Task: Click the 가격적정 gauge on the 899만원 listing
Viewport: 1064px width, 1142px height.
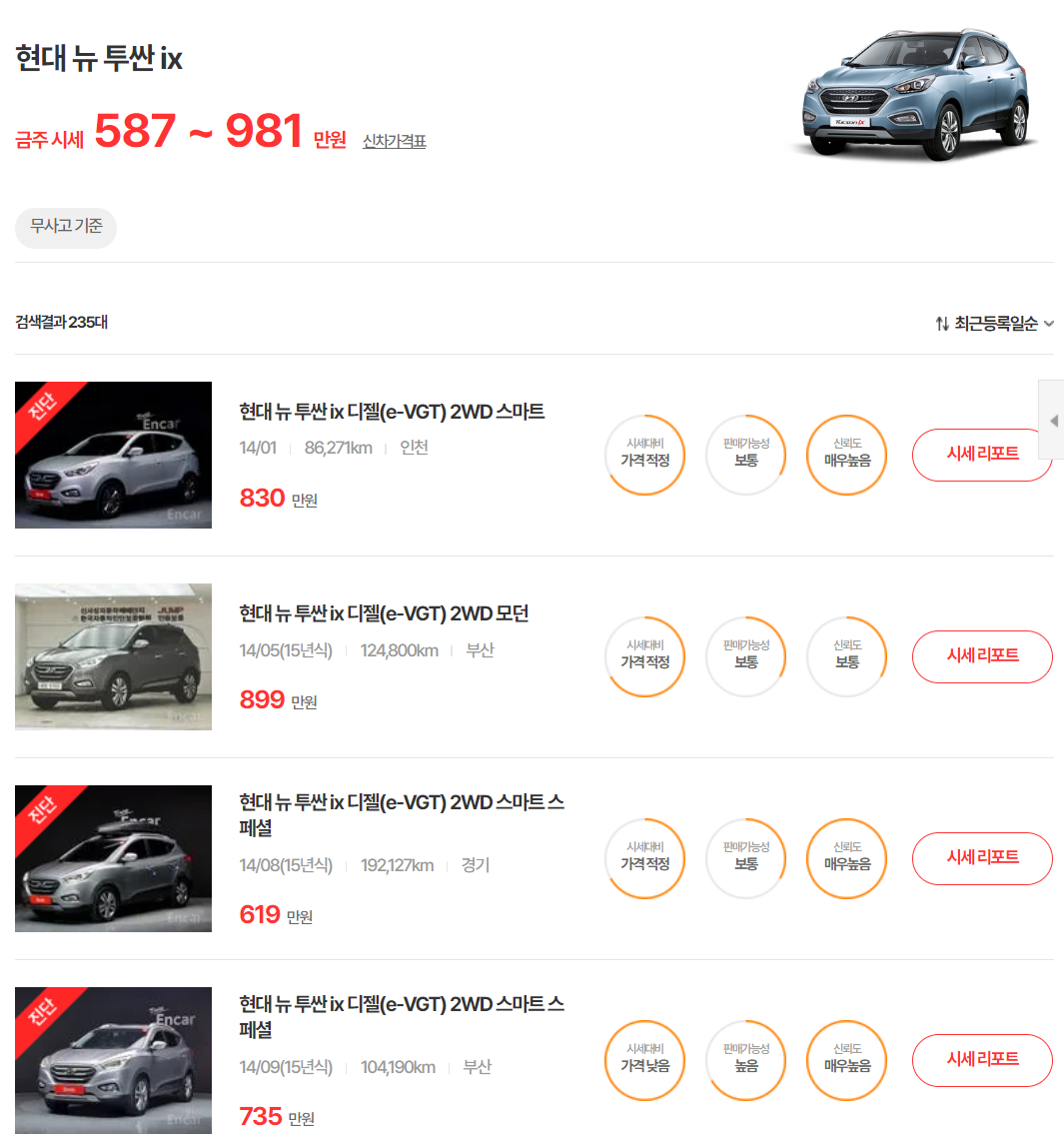Action: 644,656
